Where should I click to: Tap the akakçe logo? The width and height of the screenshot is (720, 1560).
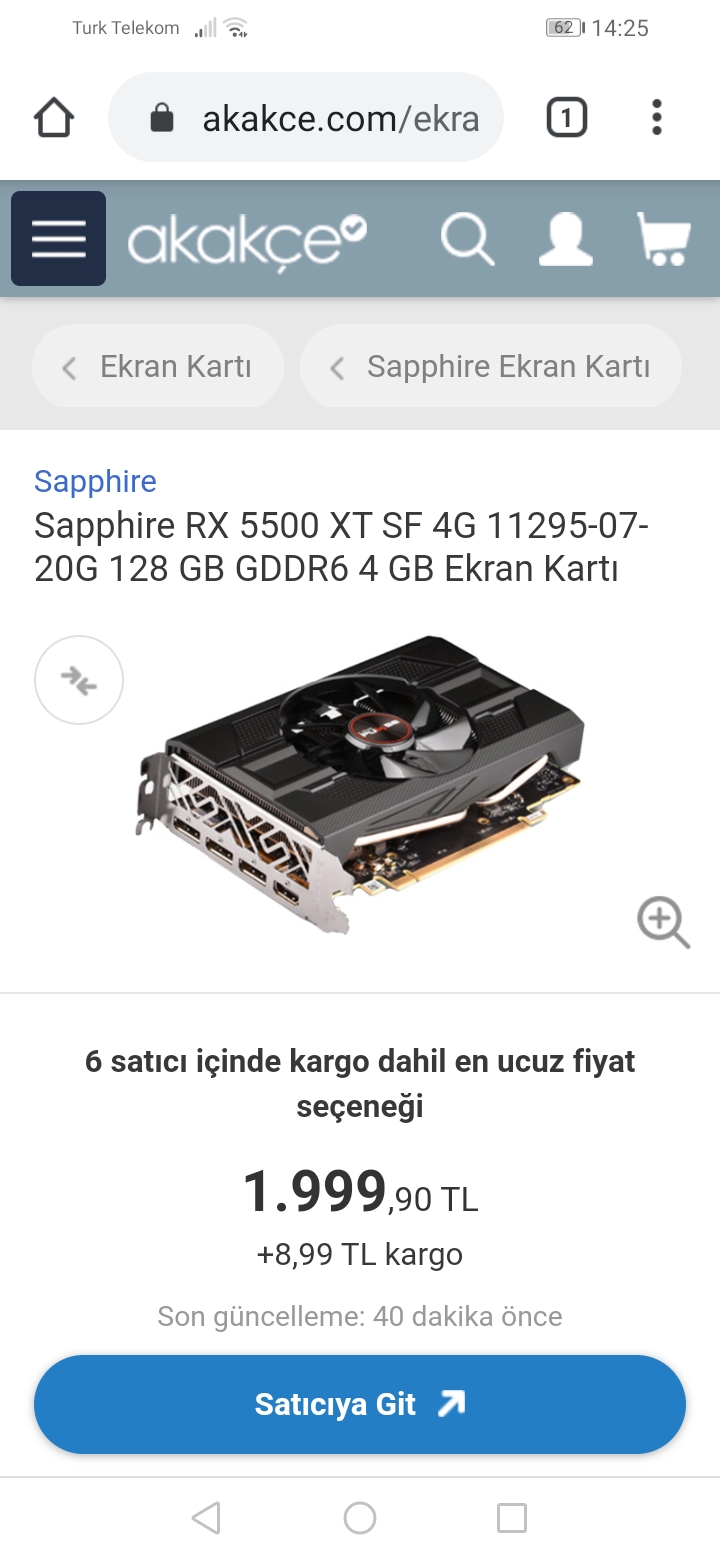coord(246,240)
